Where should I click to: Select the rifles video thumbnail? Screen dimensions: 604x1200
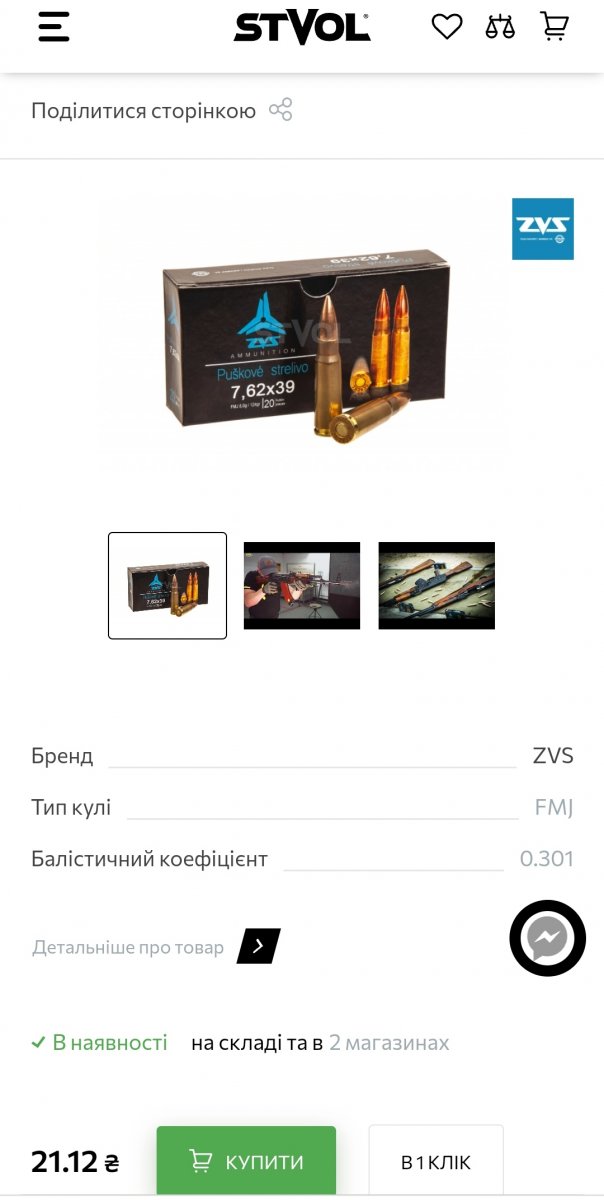coord(436,586)
